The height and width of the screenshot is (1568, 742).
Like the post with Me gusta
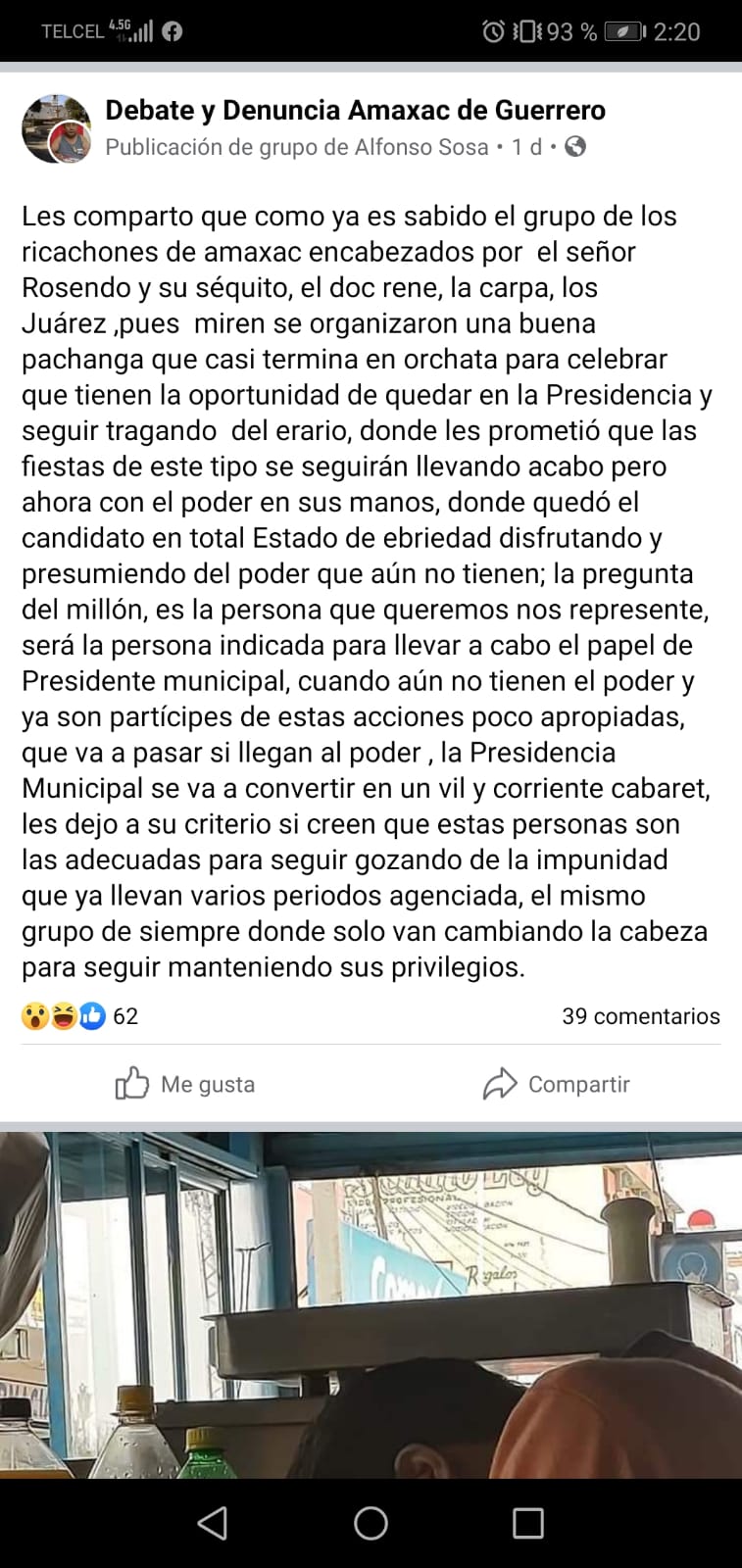[185, 1084]
